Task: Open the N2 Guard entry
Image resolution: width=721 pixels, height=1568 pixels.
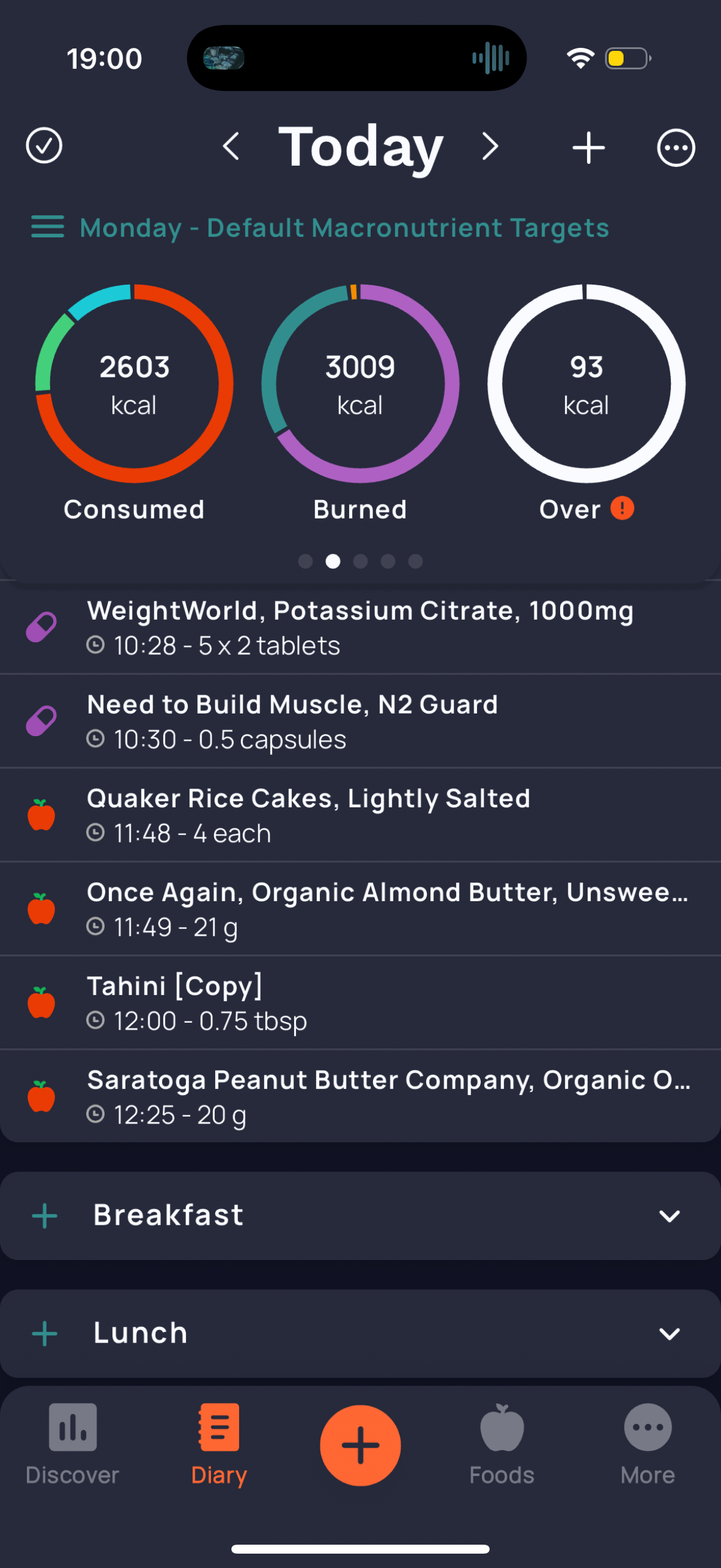Action: tap(360, 721)
